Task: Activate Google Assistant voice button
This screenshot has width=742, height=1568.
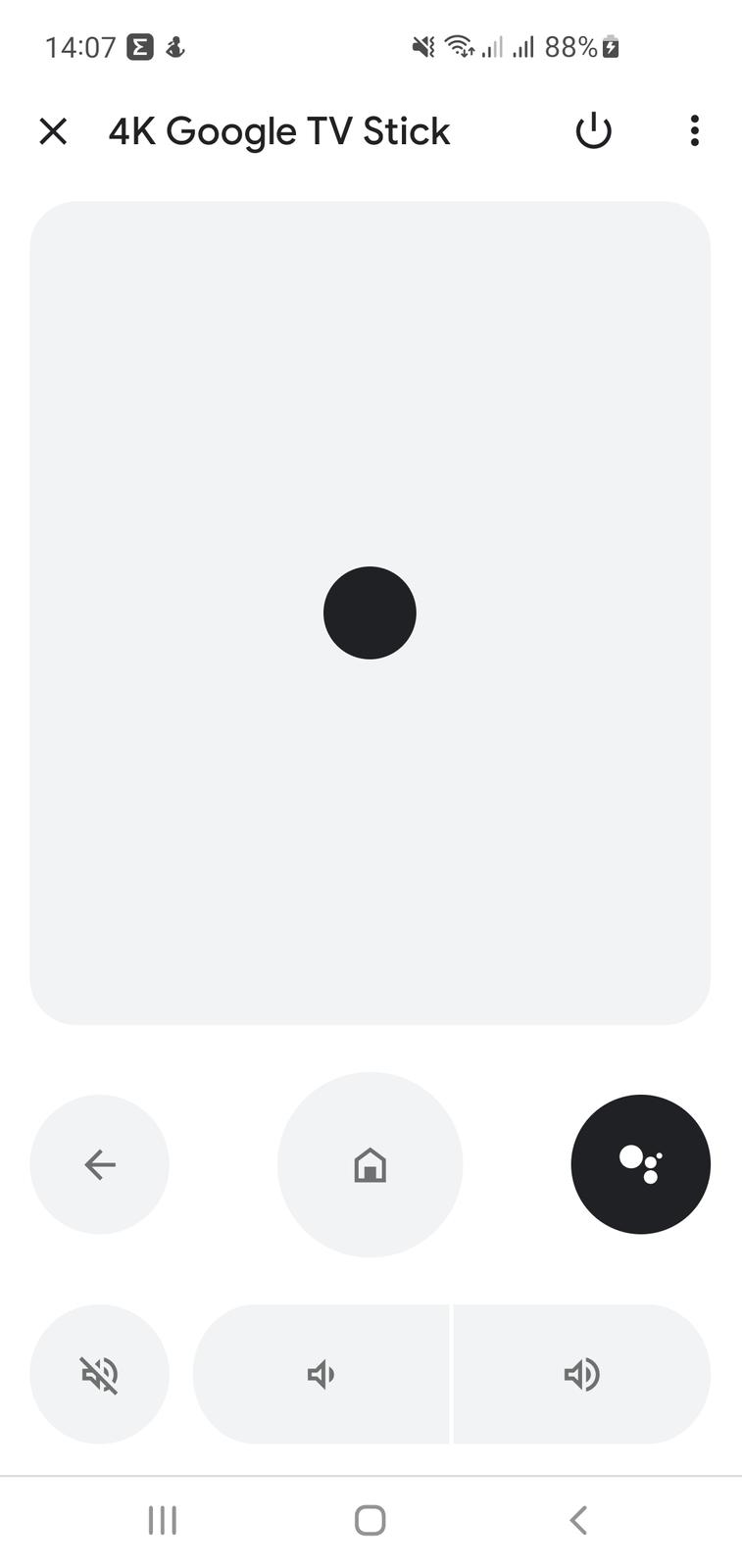Action: point(640,1164)
